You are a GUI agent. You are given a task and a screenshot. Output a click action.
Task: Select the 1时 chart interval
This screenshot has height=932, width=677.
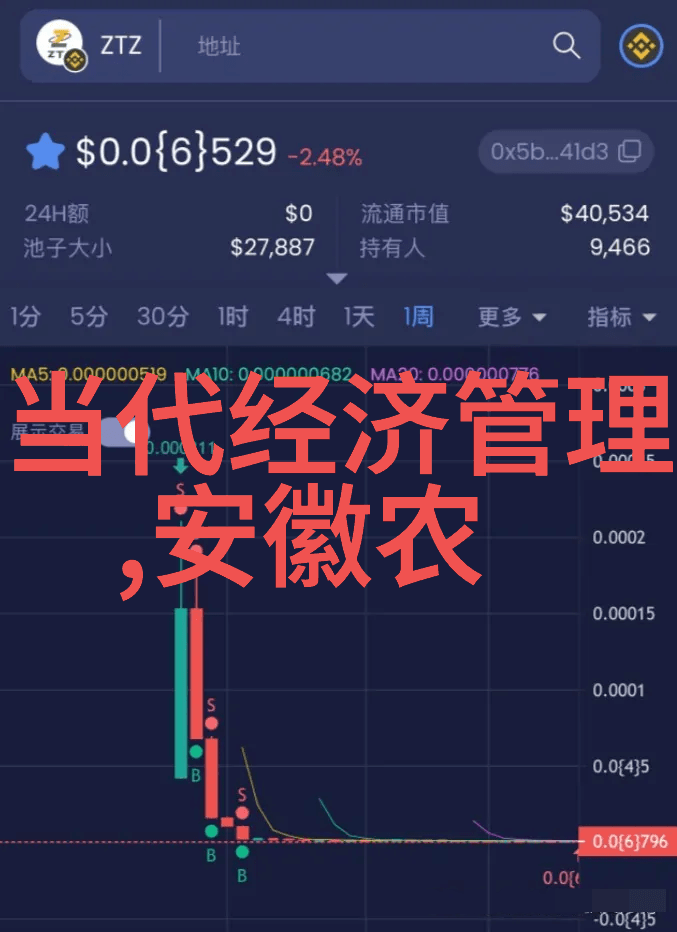232,318
